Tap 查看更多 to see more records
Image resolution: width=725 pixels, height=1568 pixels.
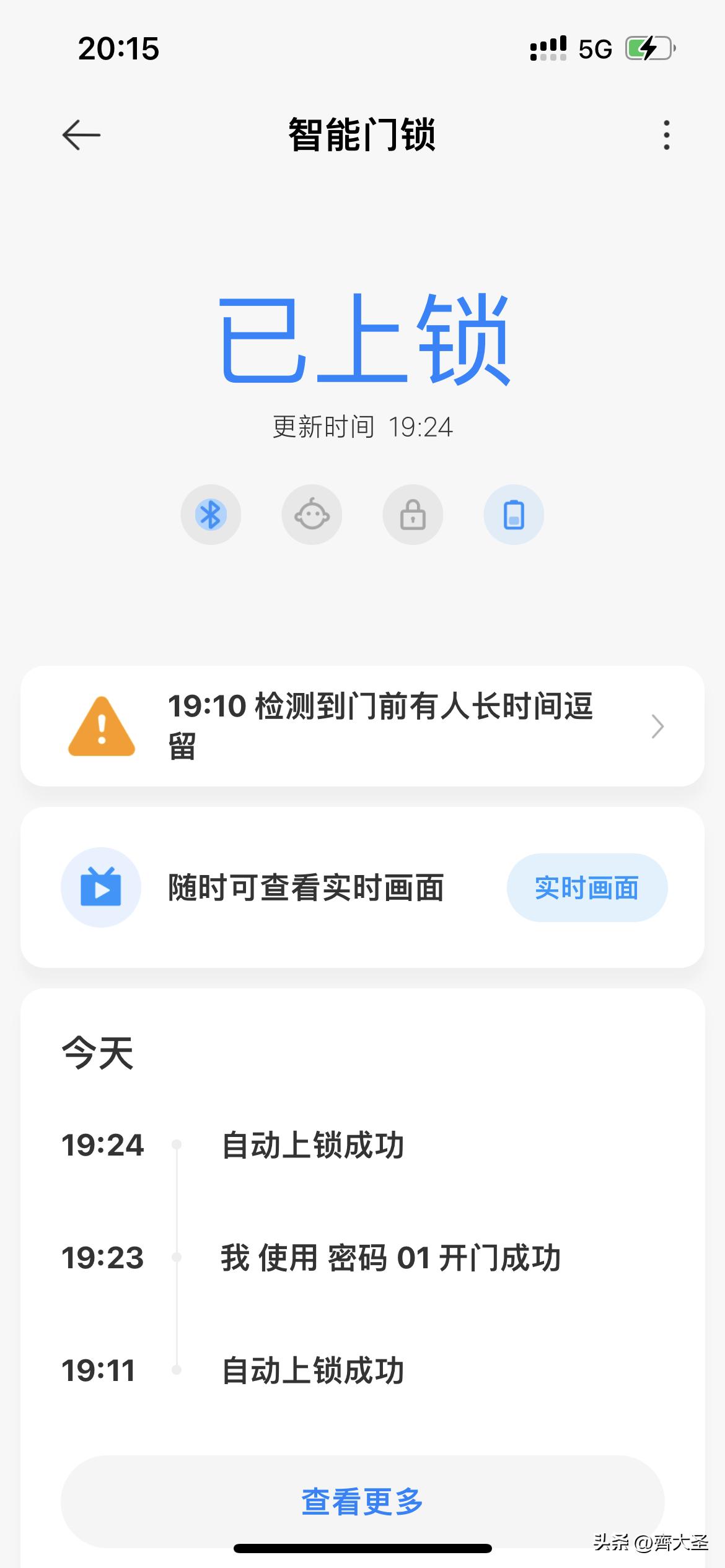click(x=362, y=1499)
